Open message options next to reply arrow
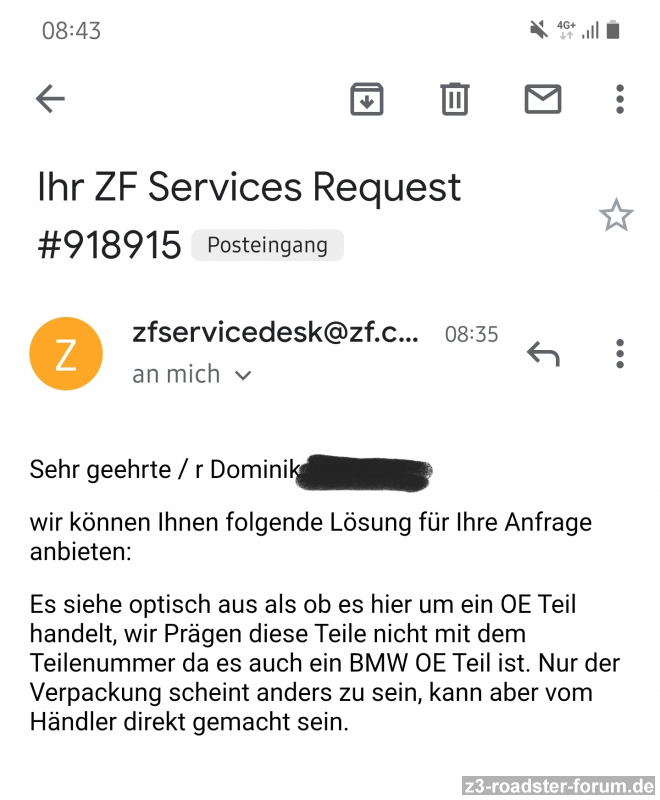 click(620, 353)
